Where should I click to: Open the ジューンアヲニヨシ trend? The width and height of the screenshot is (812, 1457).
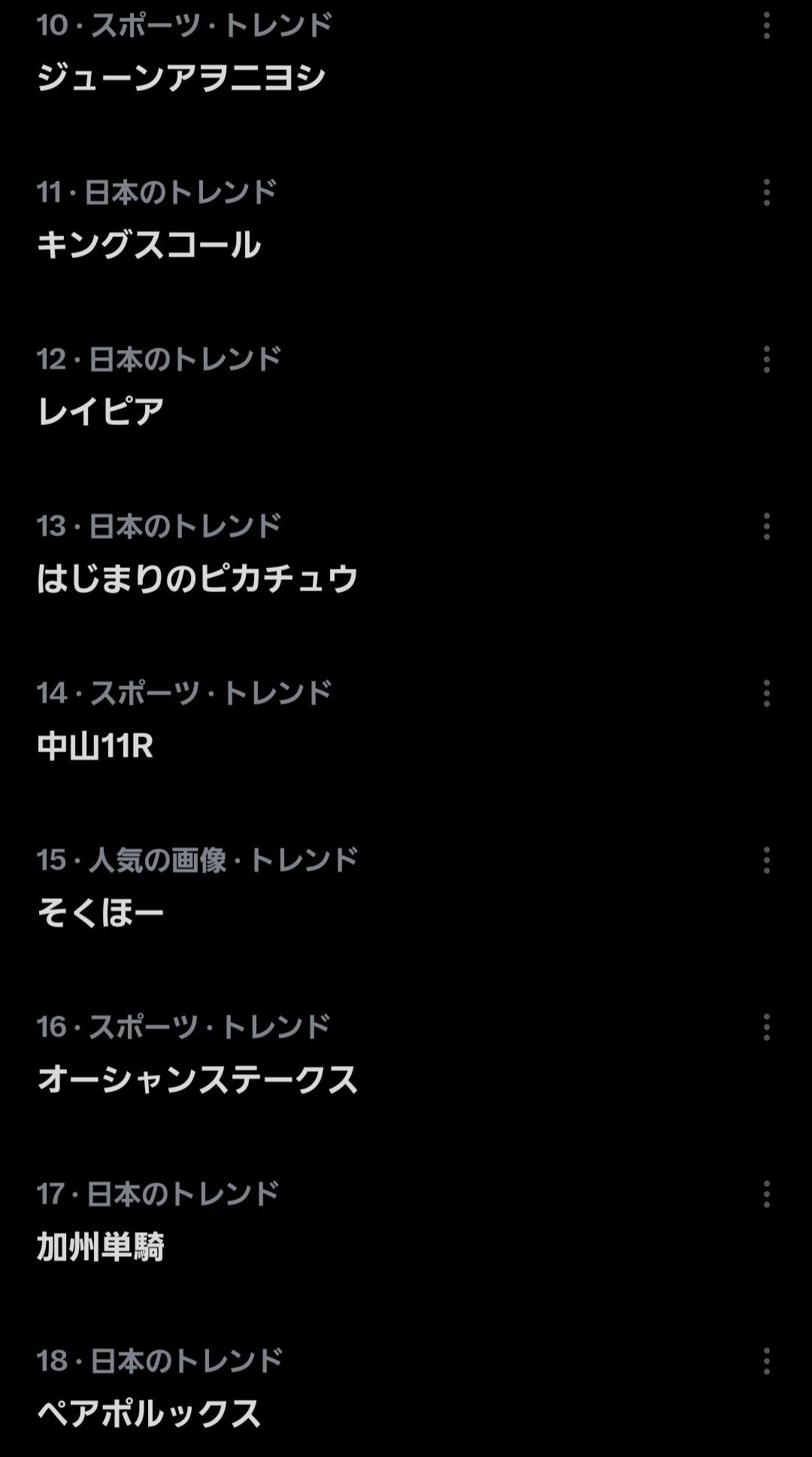tap(181, 77)
